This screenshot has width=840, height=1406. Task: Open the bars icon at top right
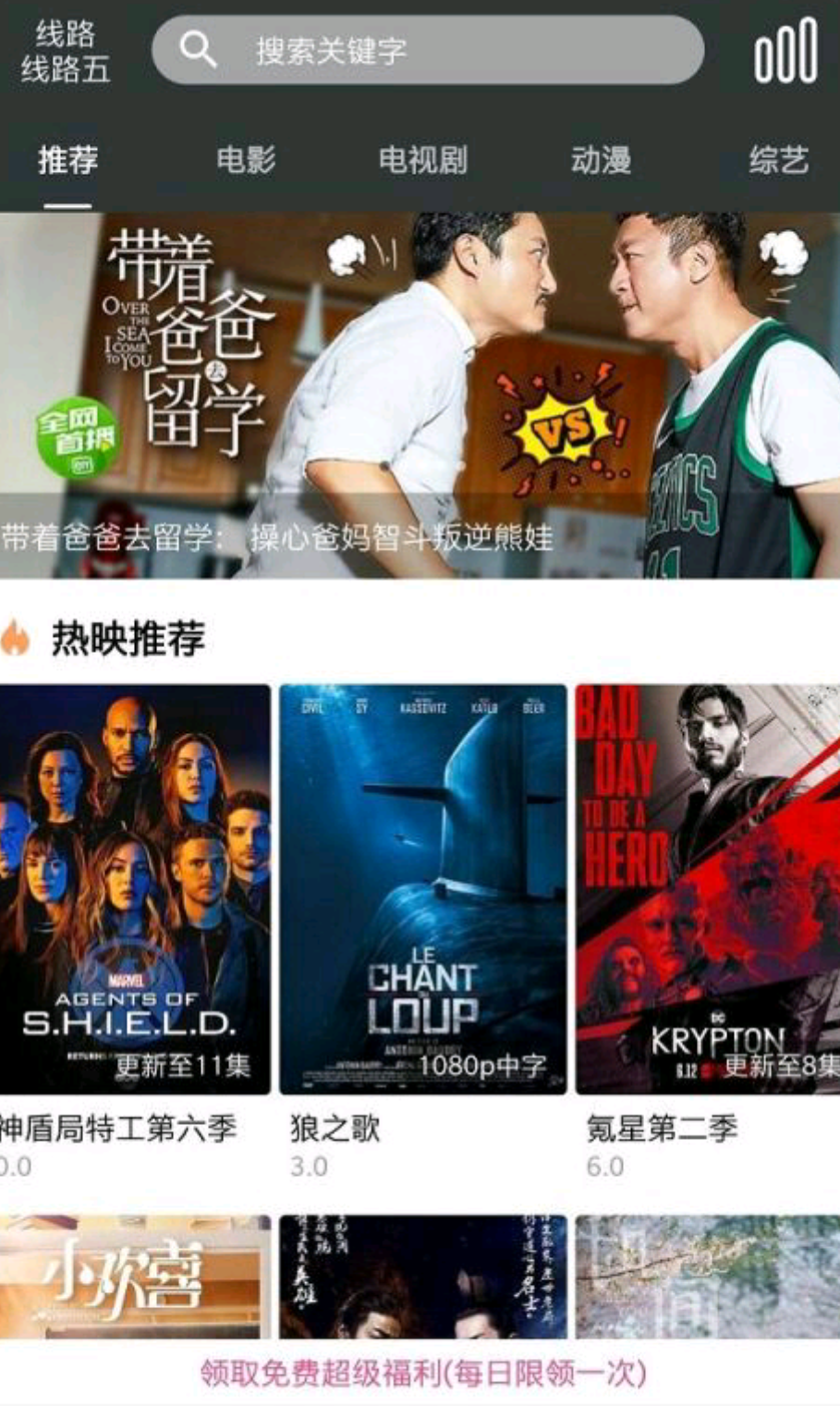(785, 52)
